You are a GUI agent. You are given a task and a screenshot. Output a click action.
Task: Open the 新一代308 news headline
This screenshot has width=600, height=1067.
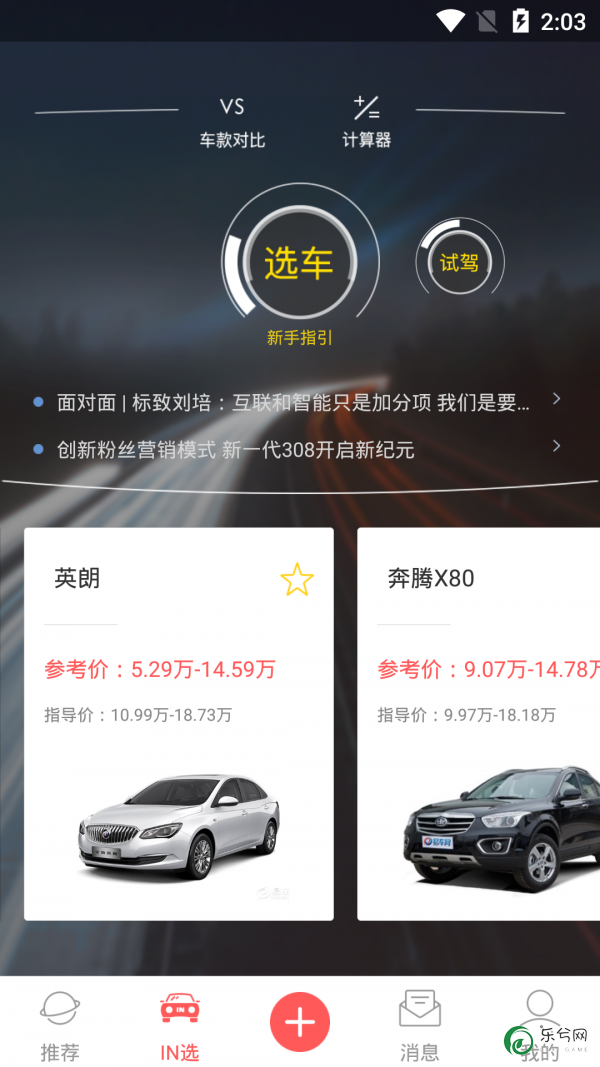[235, 450]
